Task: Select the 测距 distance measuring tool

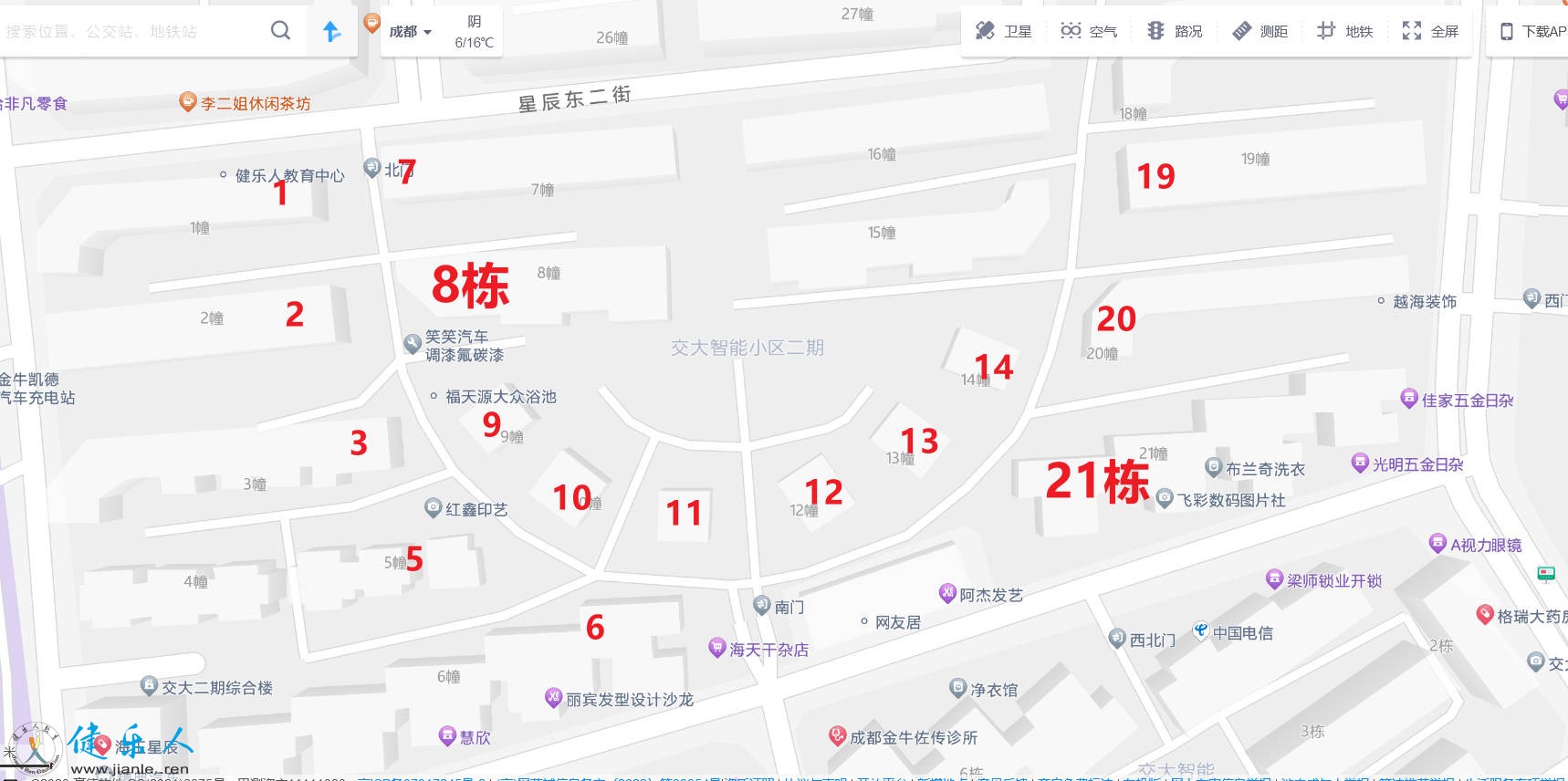Action: click(1260, 31)
